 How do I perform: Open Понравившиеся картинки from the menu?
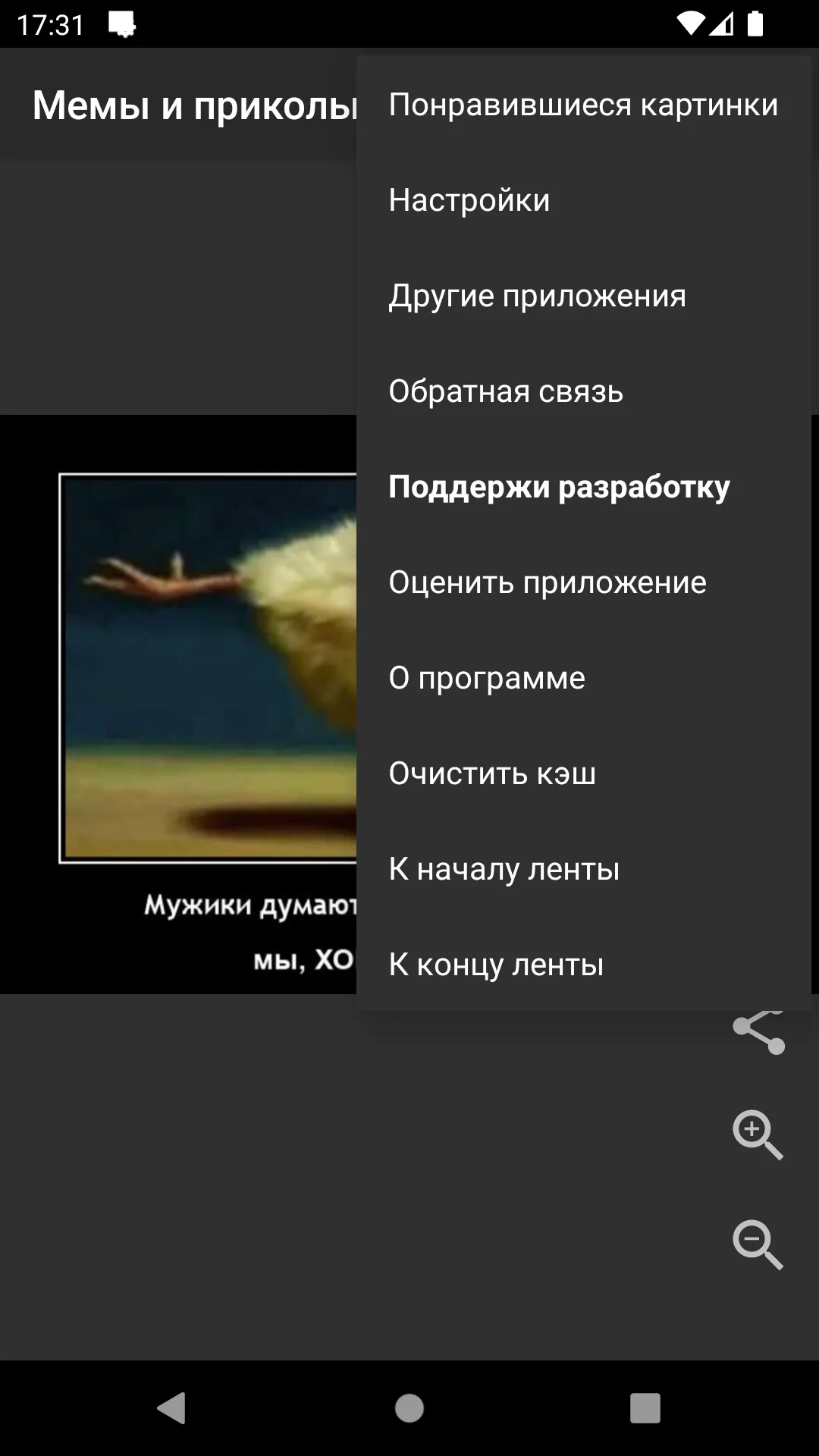pos(583,105)
